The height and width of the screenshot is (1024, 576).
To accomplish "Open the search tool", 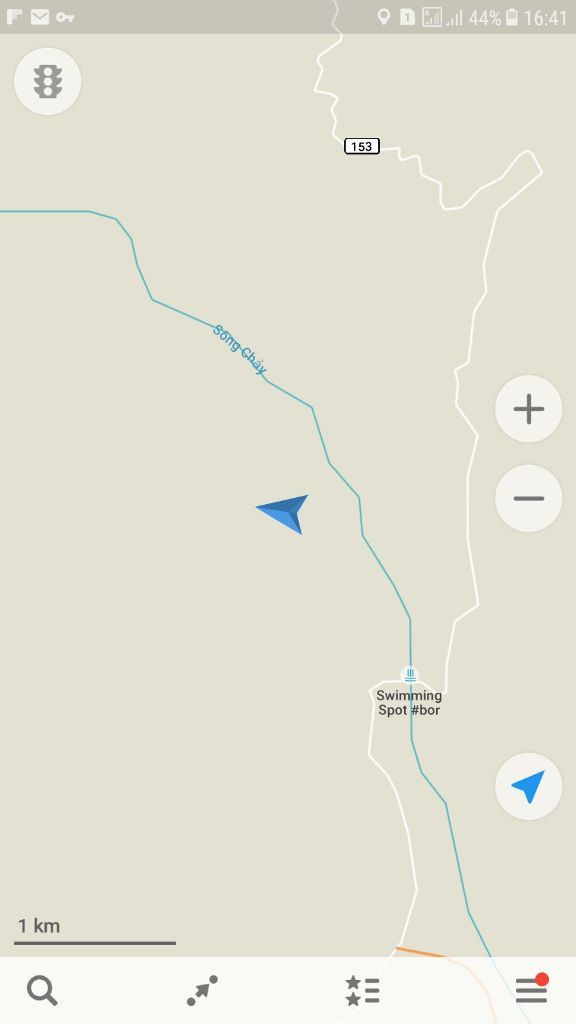I will (42, 991).
